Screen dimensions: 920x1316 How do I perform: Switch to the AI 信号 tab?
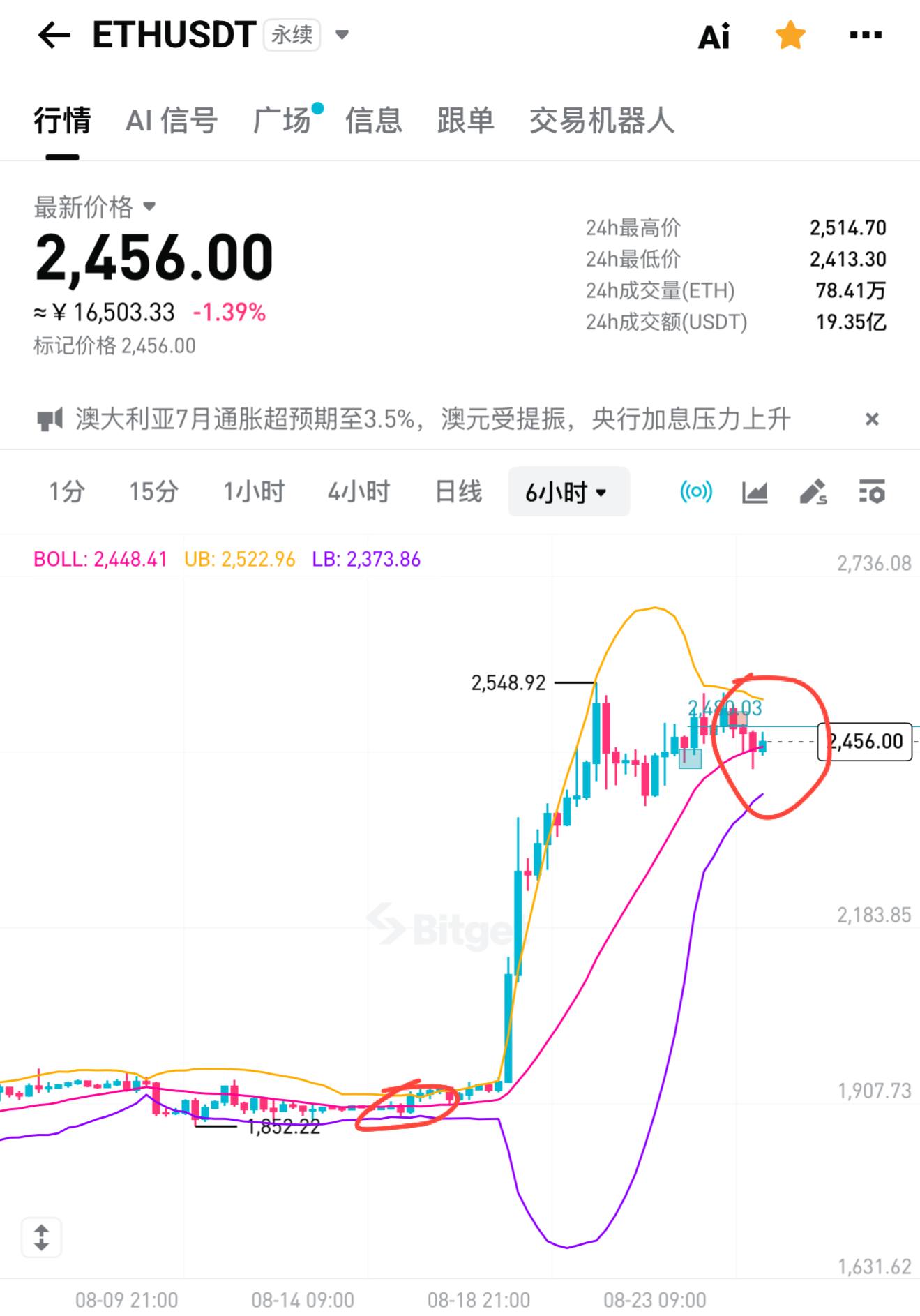pyautogui.click(x=172, y=121)
